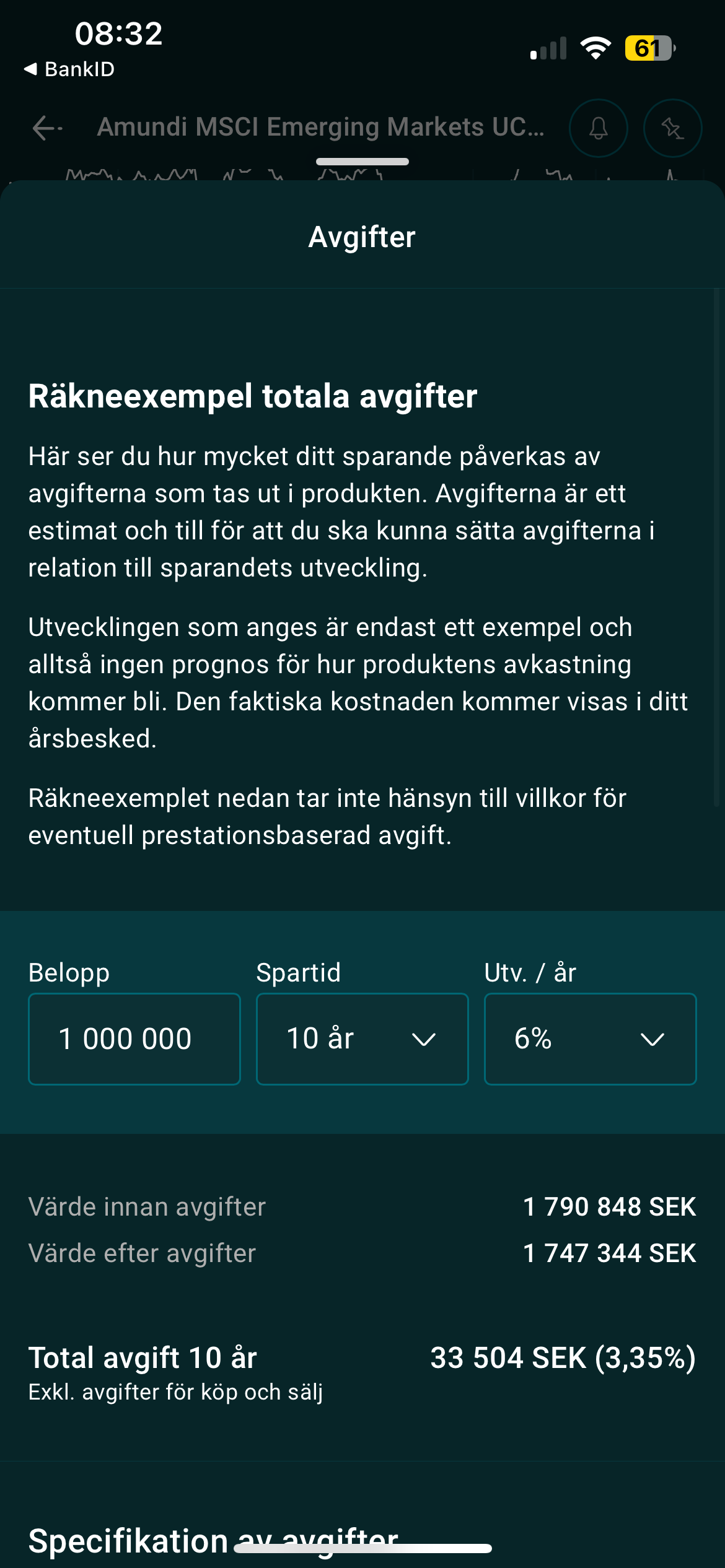The height and width of the screenshot is (1568, 725).
Task: Change the Utv. / år 6% dropdown
Action: (x=590, y=1039)
